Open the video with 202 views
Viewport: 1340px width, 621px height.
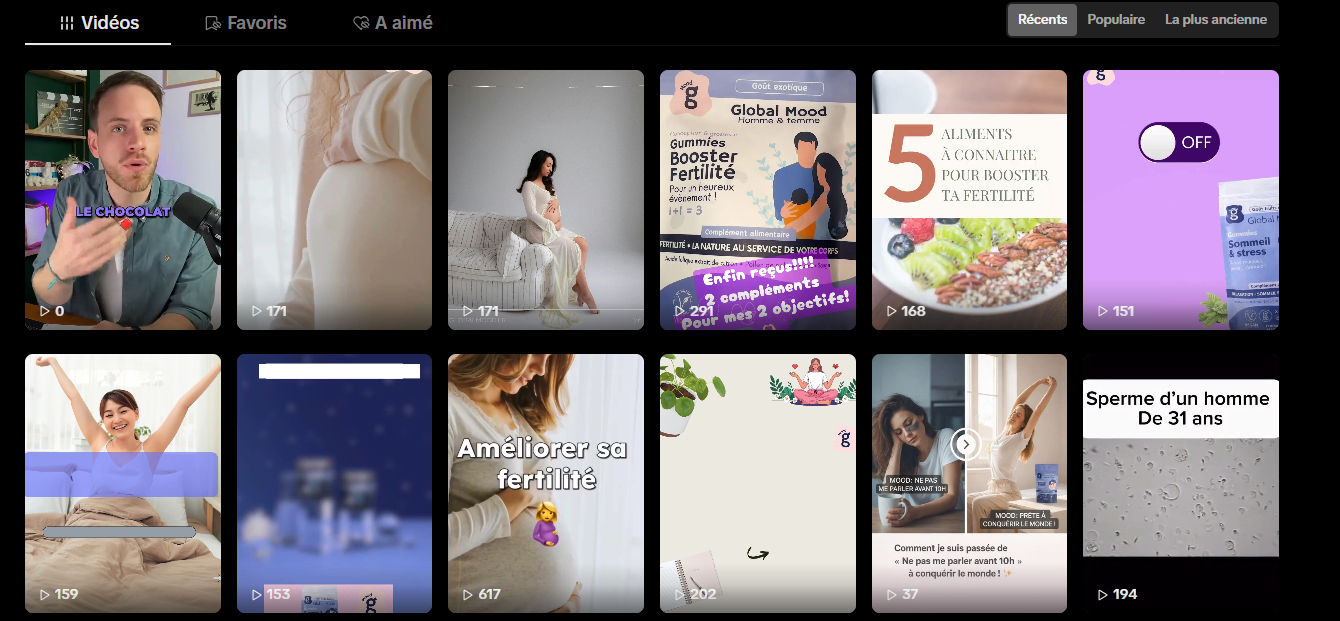pos(757,483)
